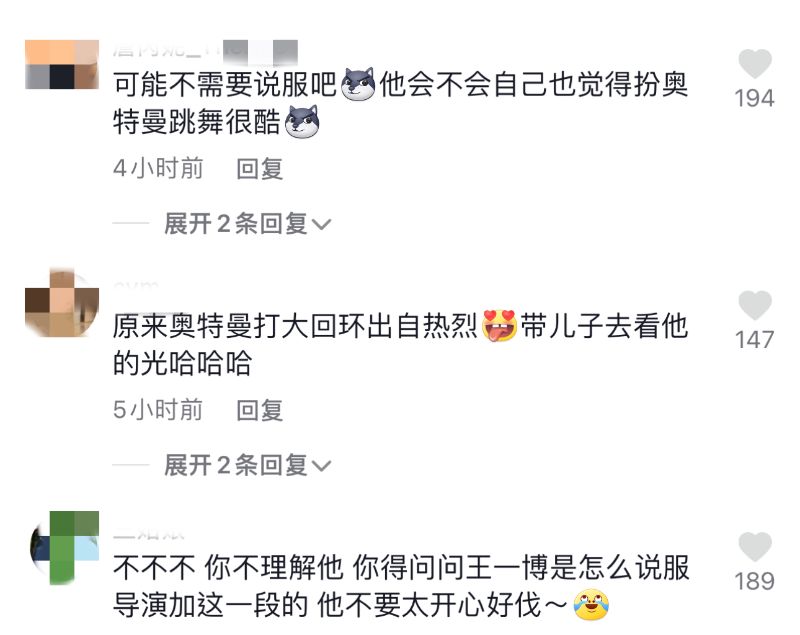800x635 pixels.
Task: Open profile avatar of the 打大回环 commenter
Action: click(62, 305)
